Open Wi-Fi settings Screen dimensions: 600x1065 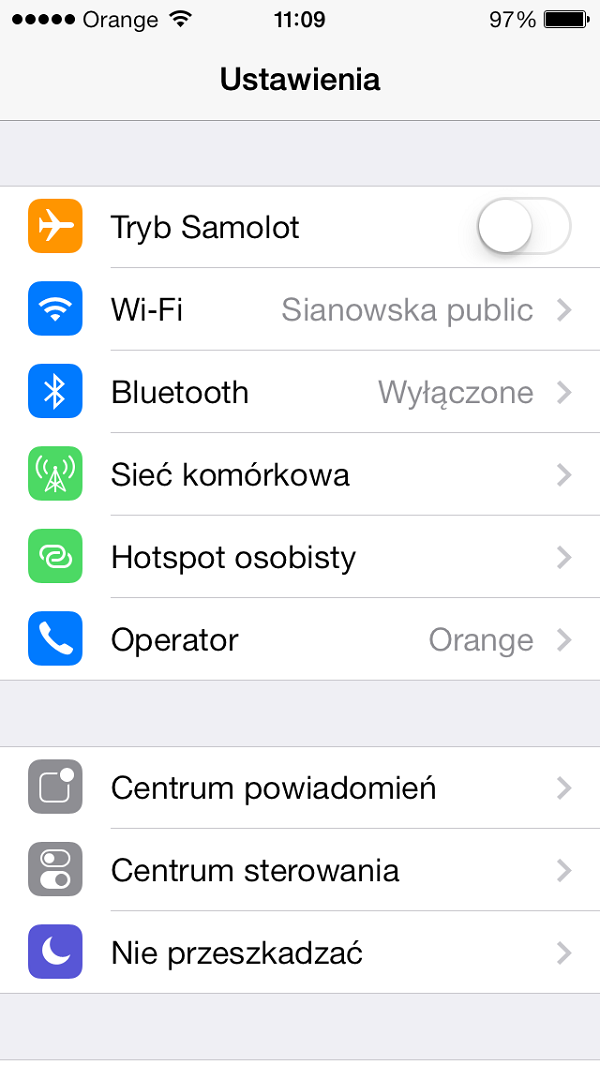300,310
